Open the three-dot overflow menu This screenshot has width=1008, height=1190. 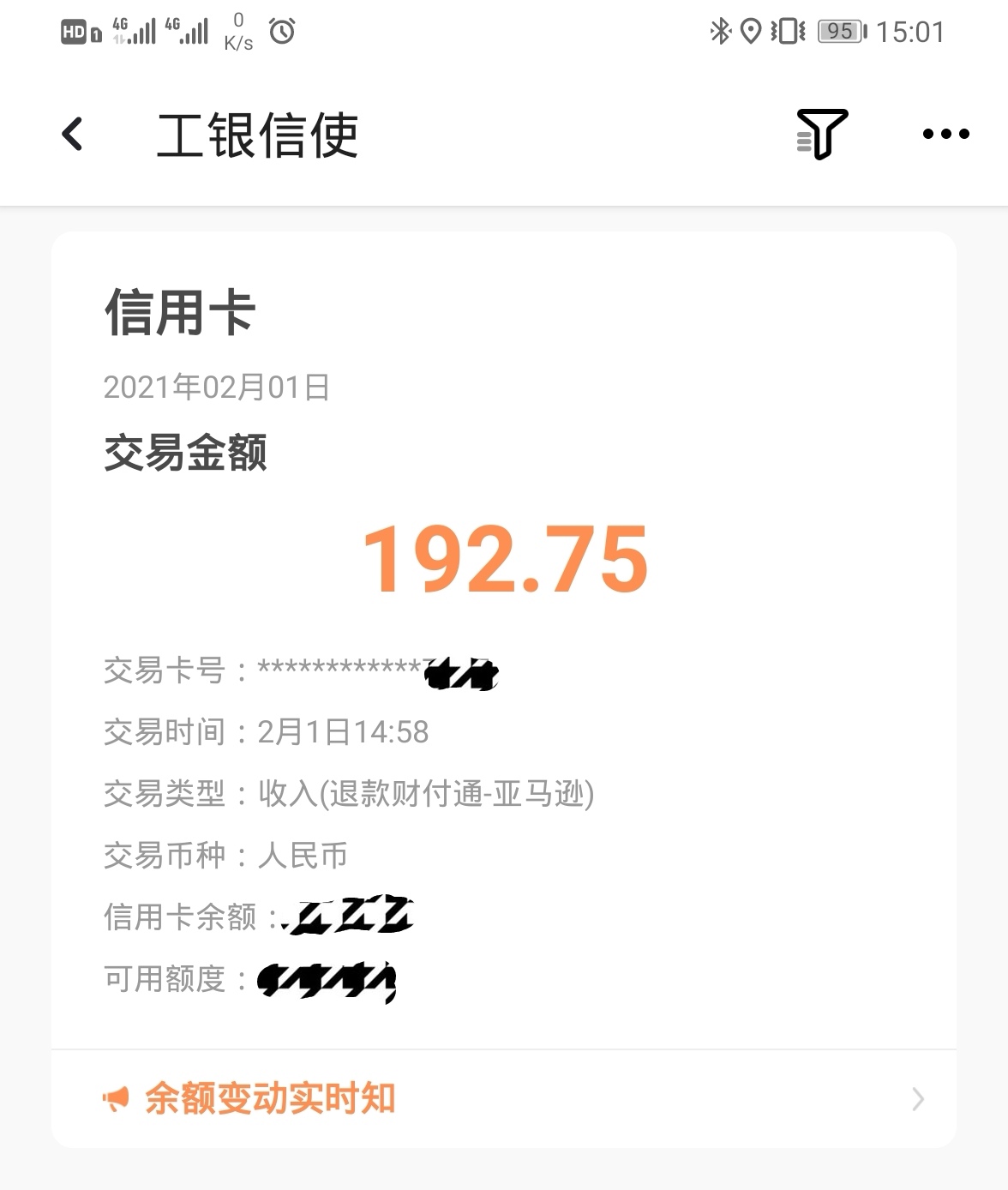click(945, 135)
